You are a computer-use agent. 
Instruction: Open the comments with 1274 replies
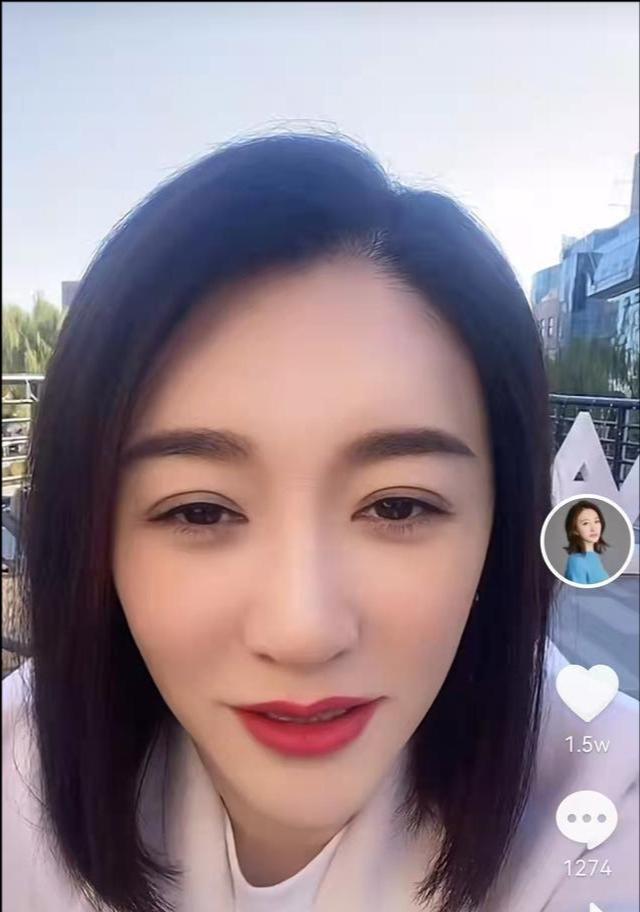click(x=587, y=819)
